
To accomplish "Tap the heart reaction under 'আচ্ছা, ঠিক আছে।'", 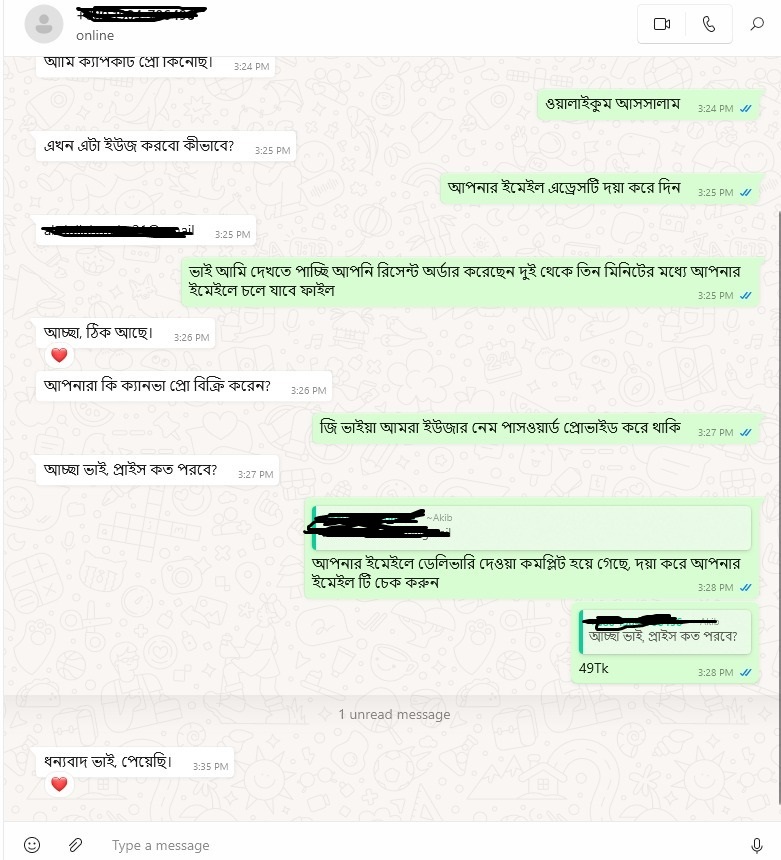I will point(59,355).
